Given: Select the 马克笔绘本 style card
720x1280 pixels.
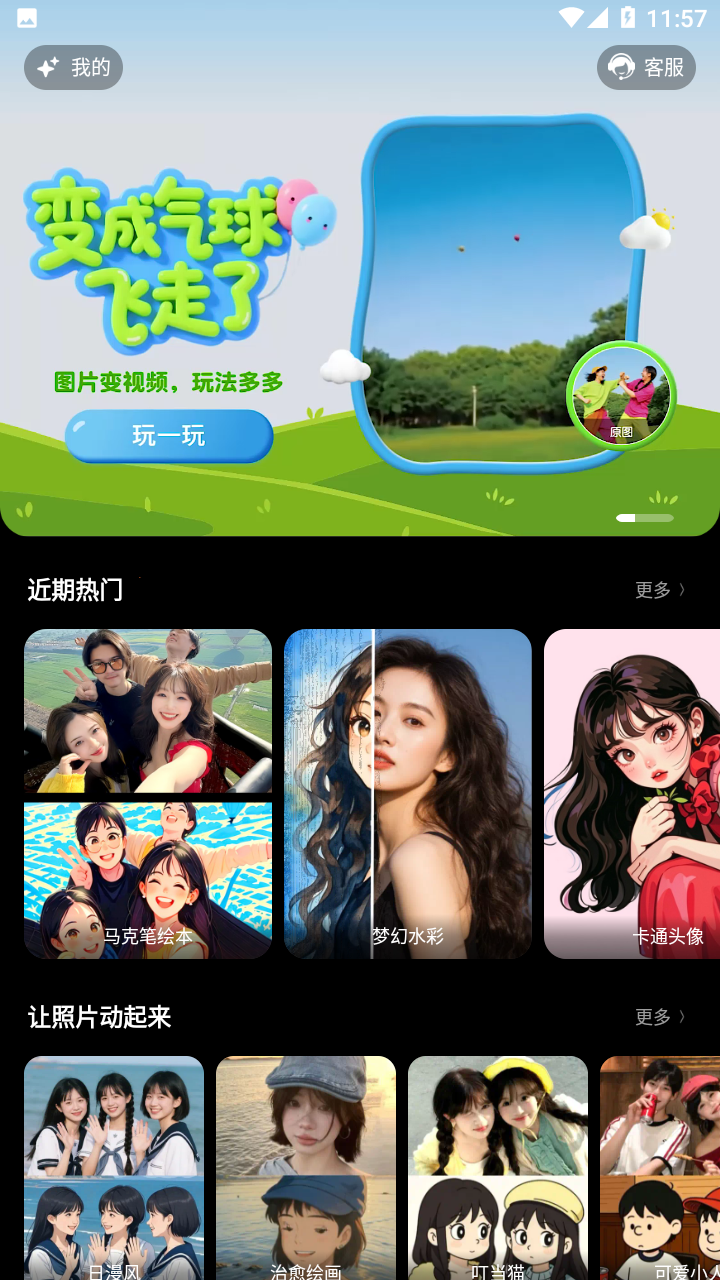Looking at the screenshot, I should pos(148,793).
